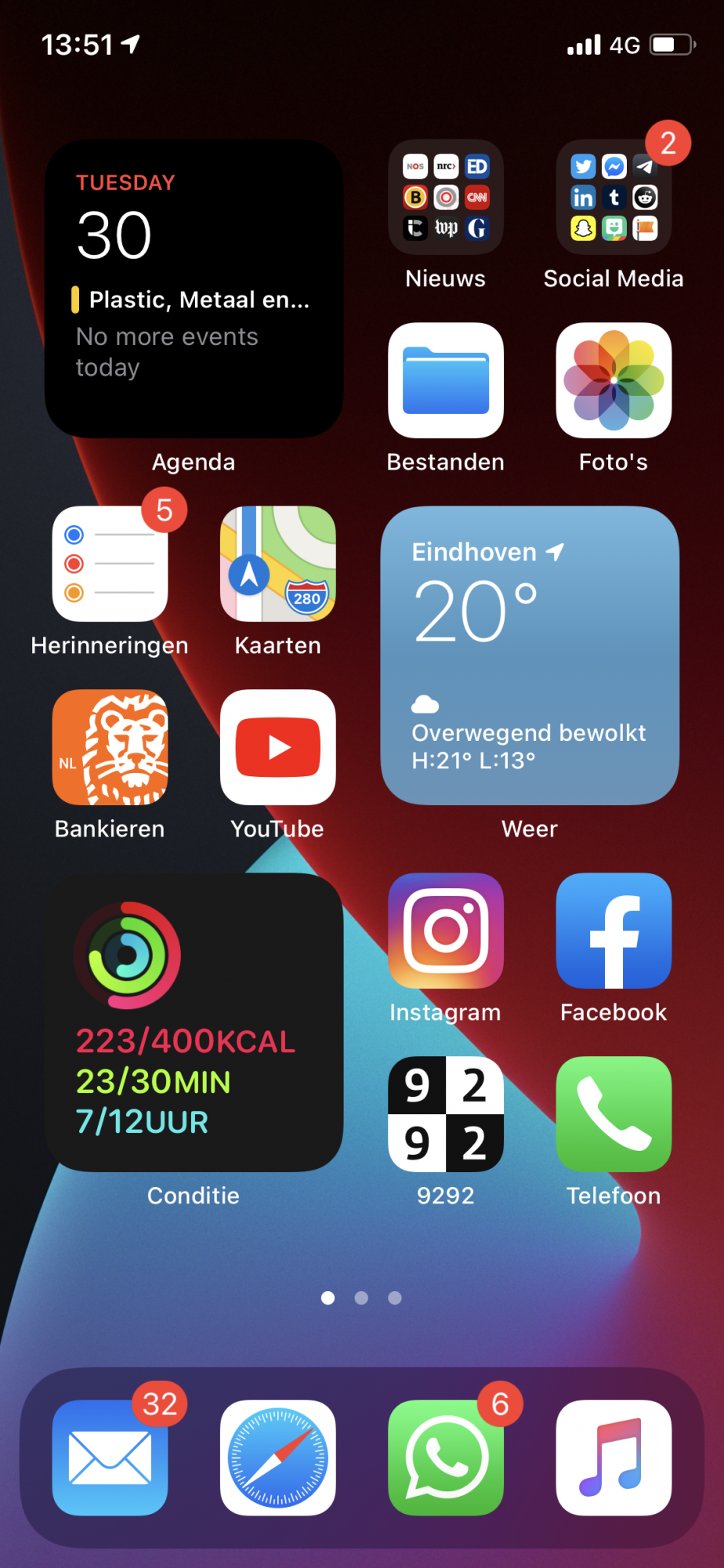Open the Music app in dock
This screenshot has width=724, height=1568.
click(x=614, y=1458)
